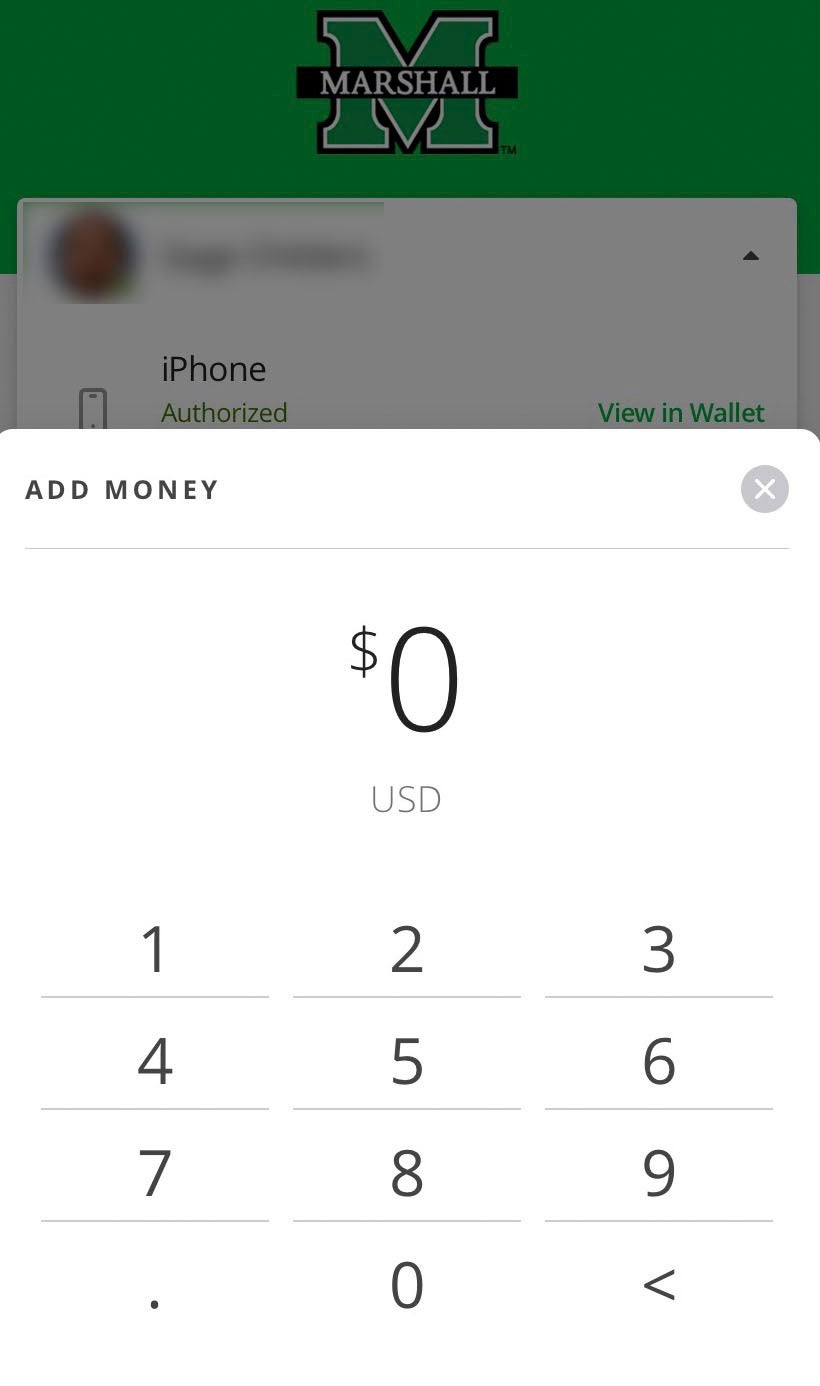Enter digit 4 for the amount

pos(155,1061)
